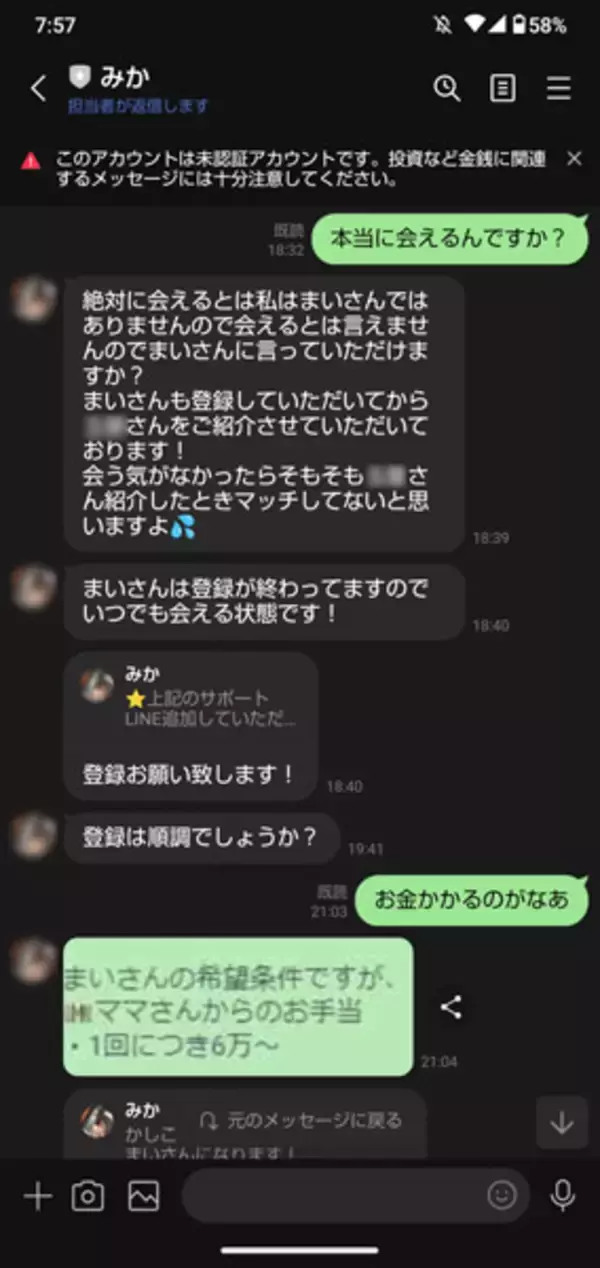
Task: Focus the message text field
Action: click(x=330, y=1196)
